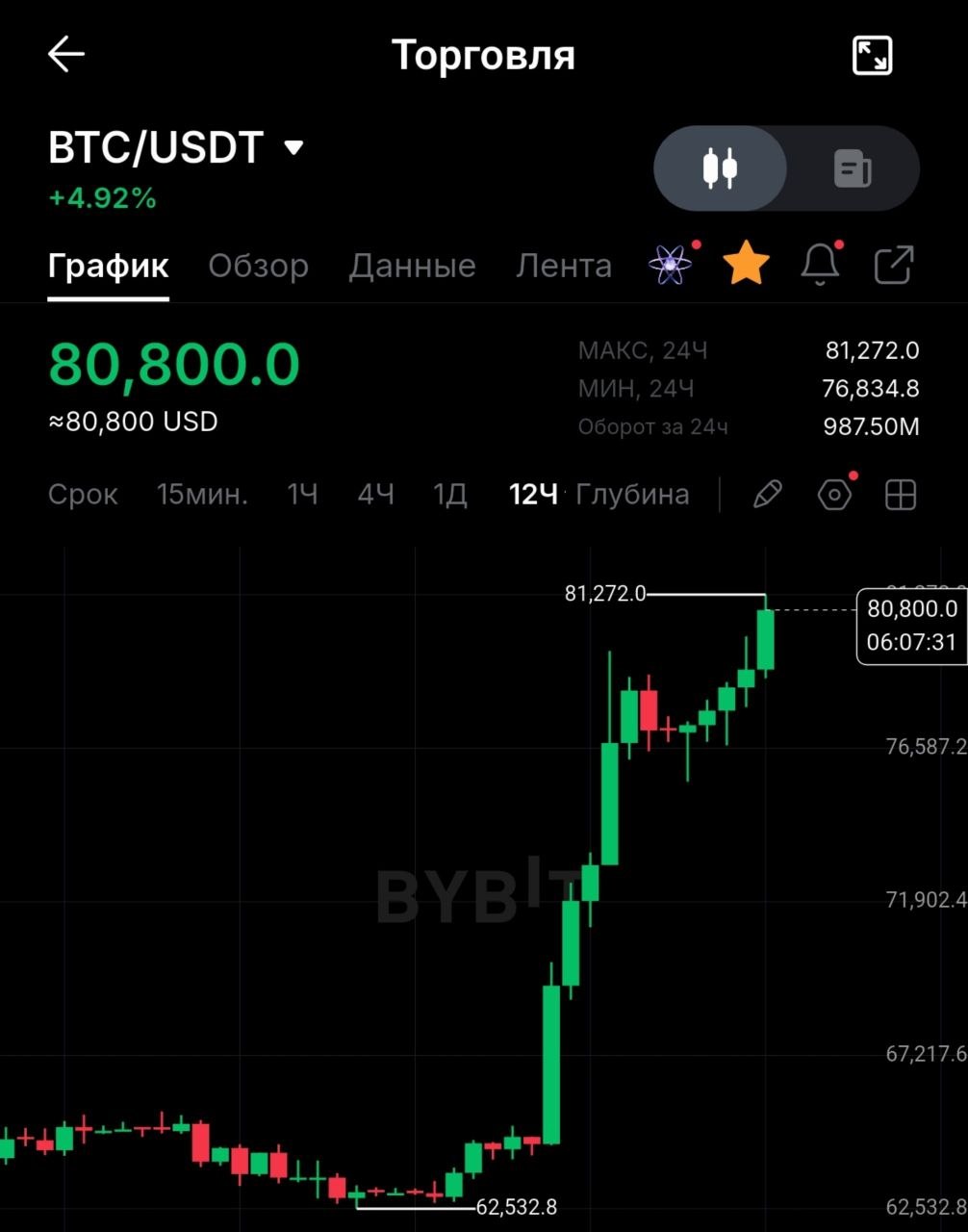Tap the atom AI icon
This screenshot has height=1232, width=968.
pos(671,265)
